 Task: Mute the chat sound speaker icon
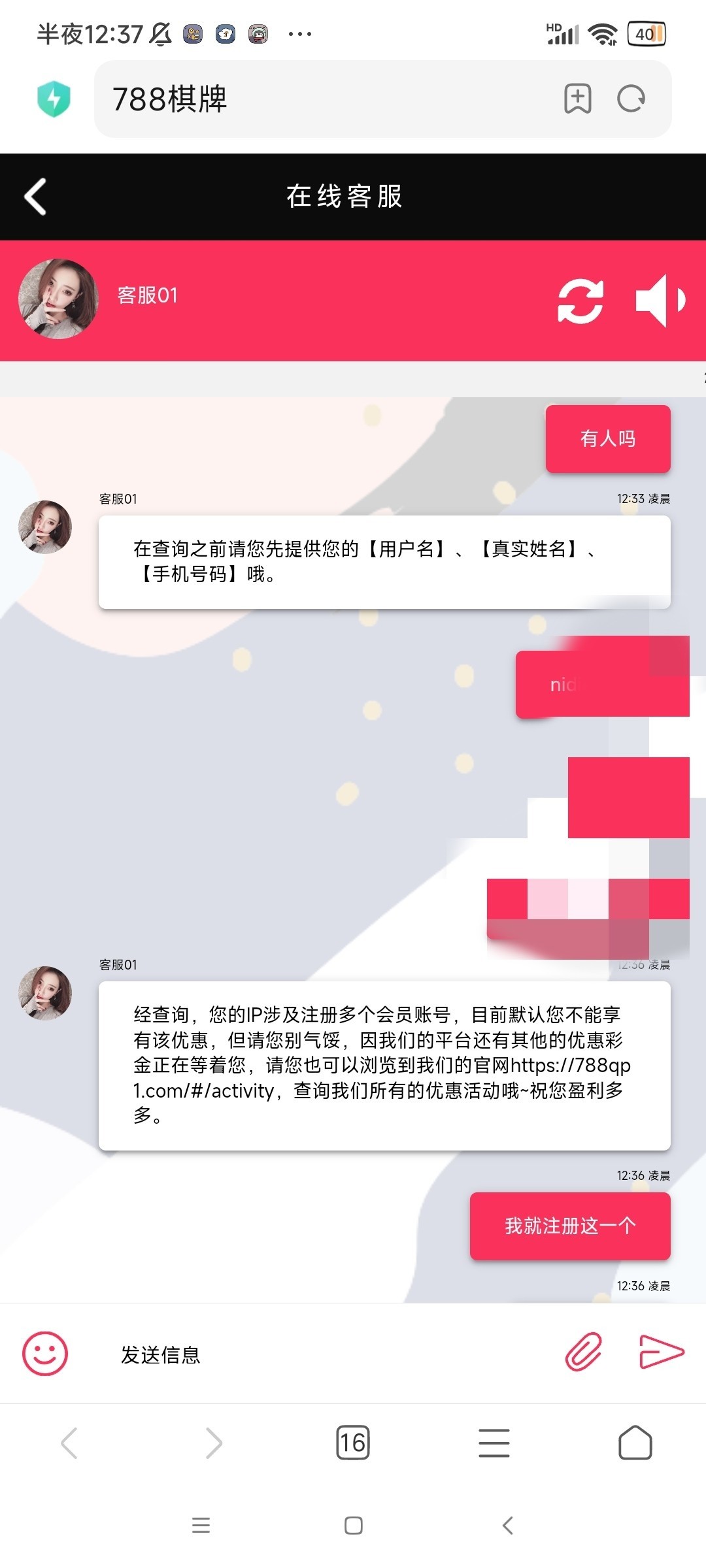coord(660,301)
